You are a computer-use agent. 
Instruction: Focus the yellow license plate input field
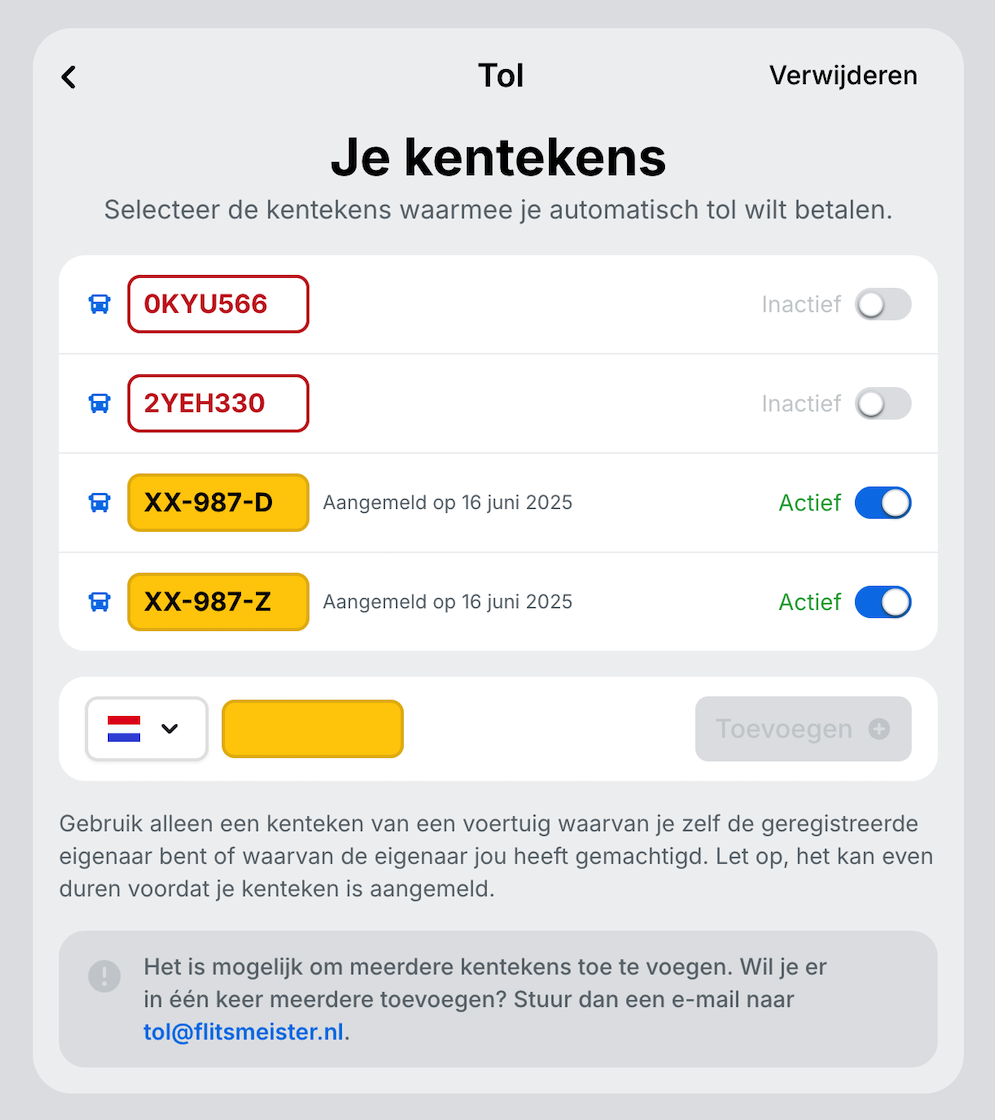[x=313, y=729]
